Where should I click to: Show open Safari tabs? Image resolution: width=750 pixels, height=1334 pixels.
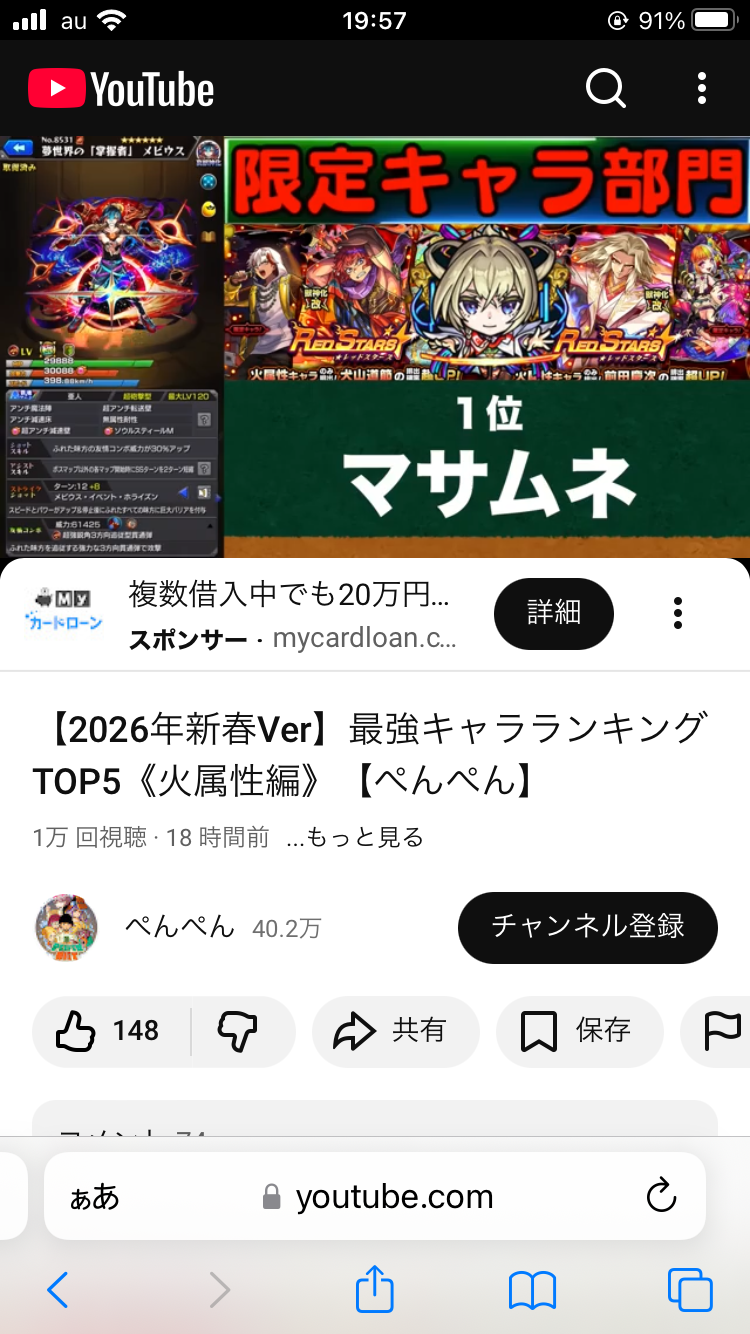click(690, 1290)
